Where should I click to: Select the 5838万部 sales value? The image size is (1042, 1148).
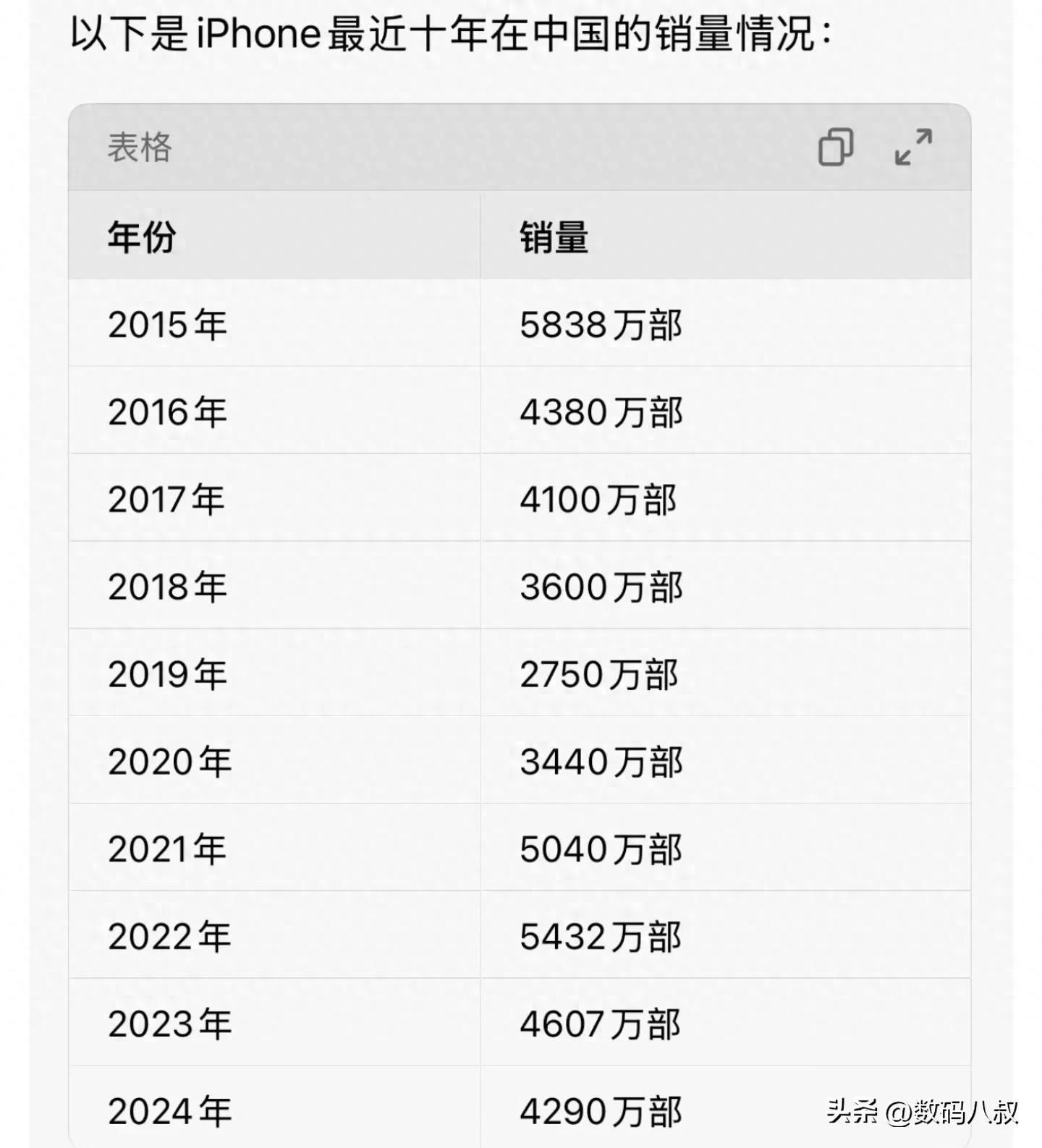(x=598, y=326)
